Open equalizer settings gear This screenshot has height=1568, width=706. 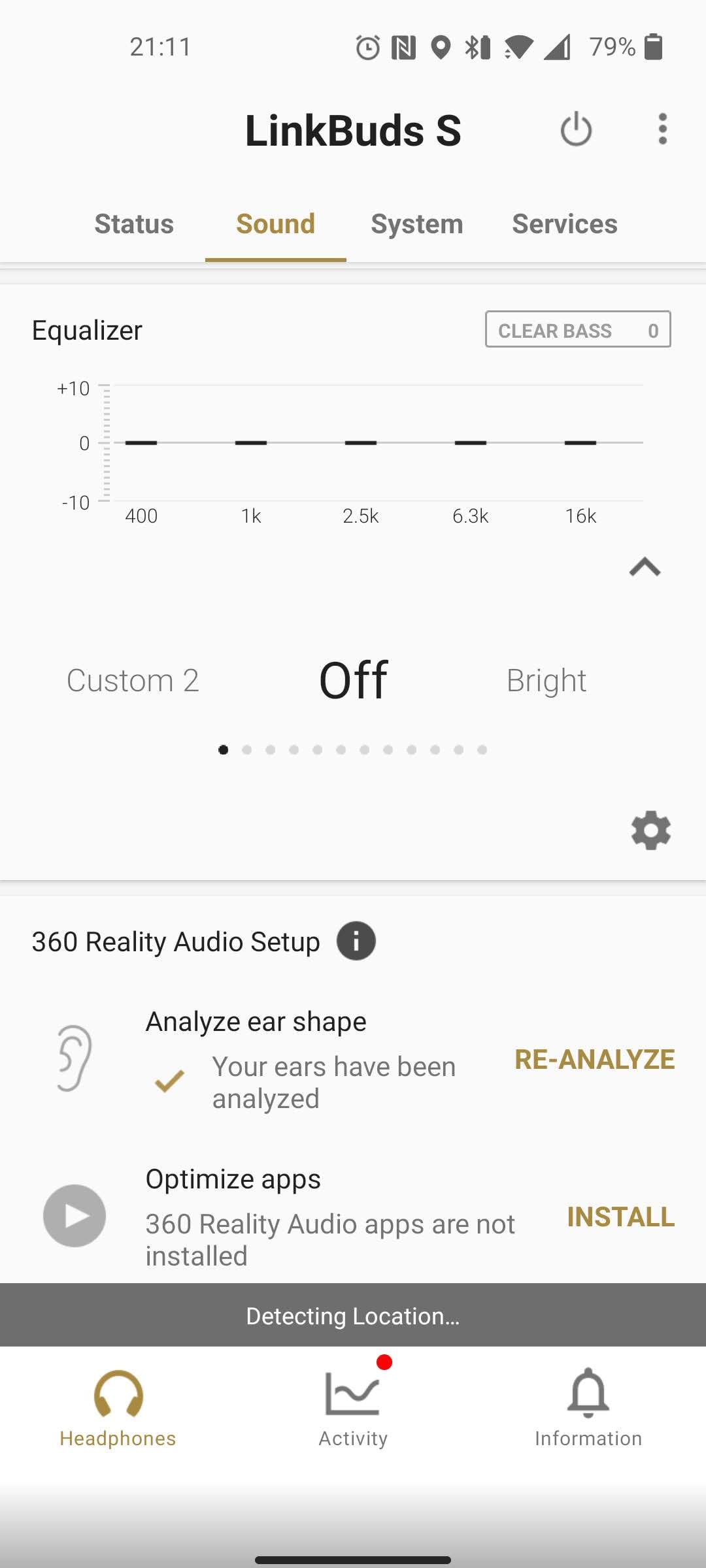(x=650, y=830)
